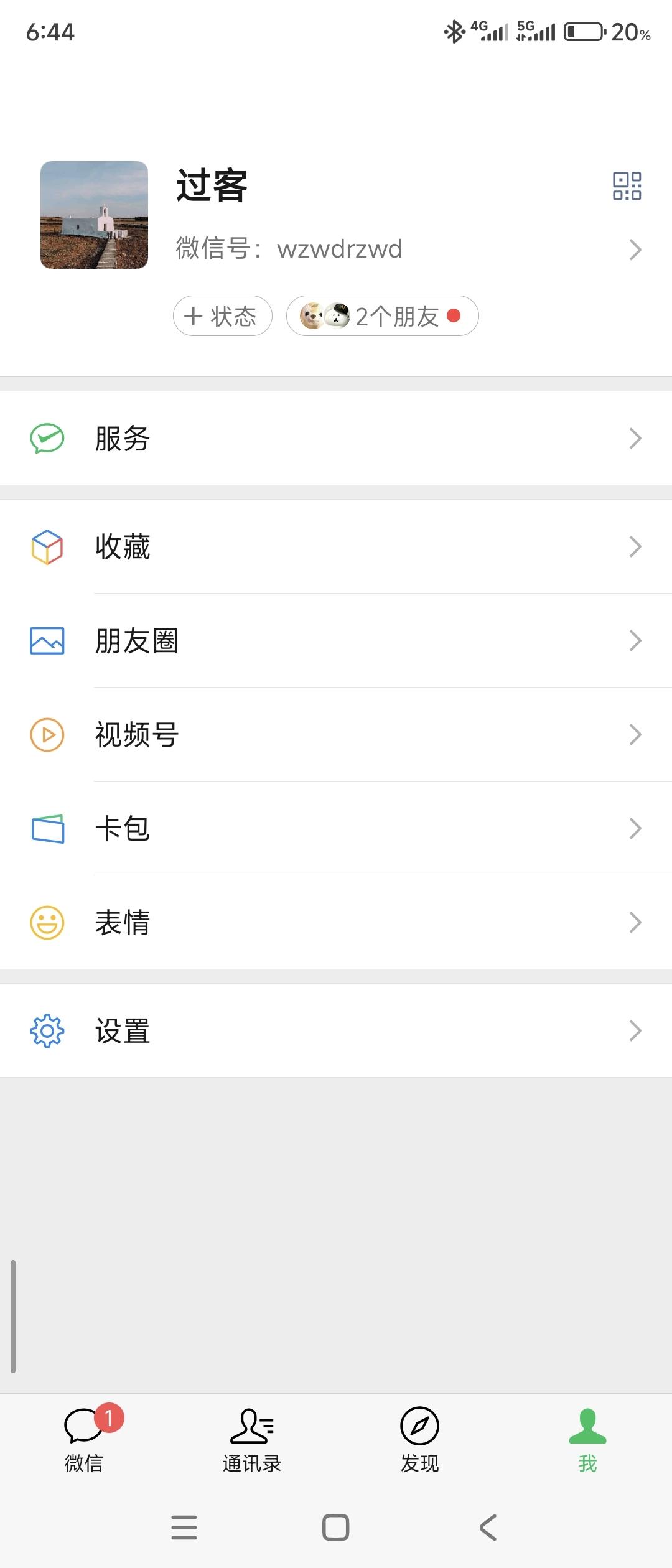
Task: Open Card Package (卡包) icon
Action: (x=46, y=828)
